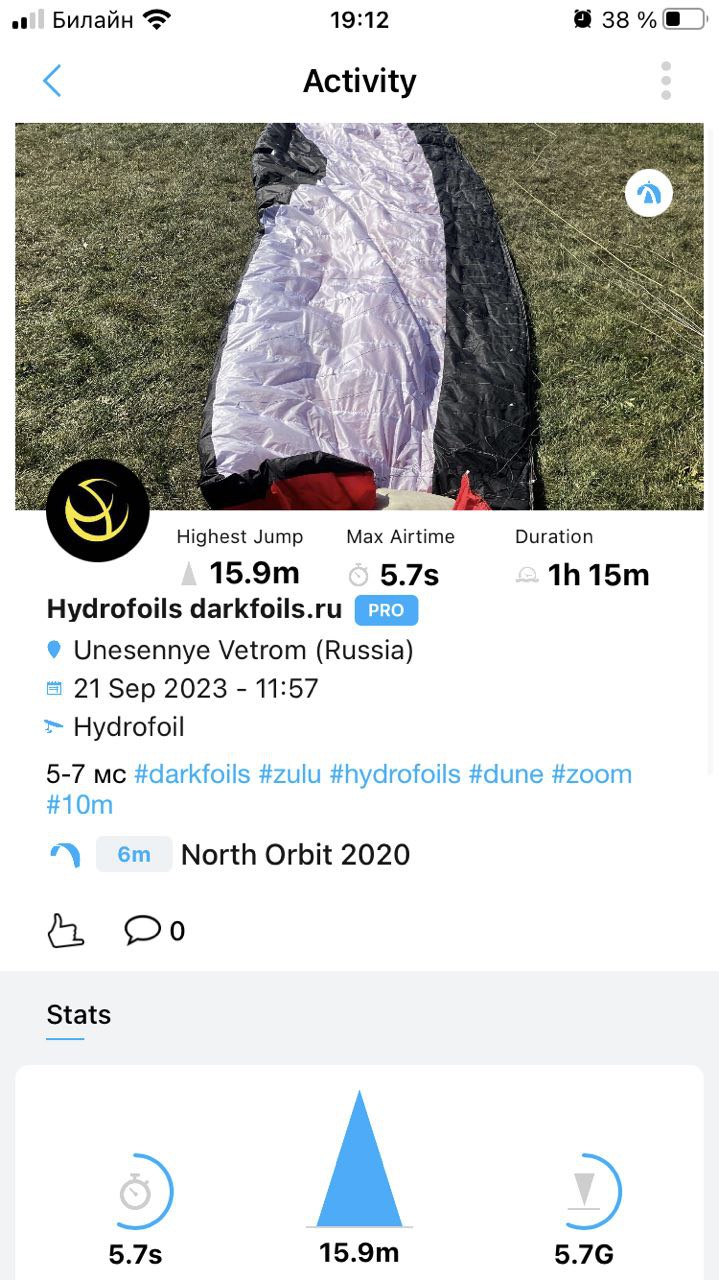The width and height of the screenshot is (719, 1280).
Task: Open the Hydrofoils darkfoils.ru profile avatar
Action: pos(98,510)
